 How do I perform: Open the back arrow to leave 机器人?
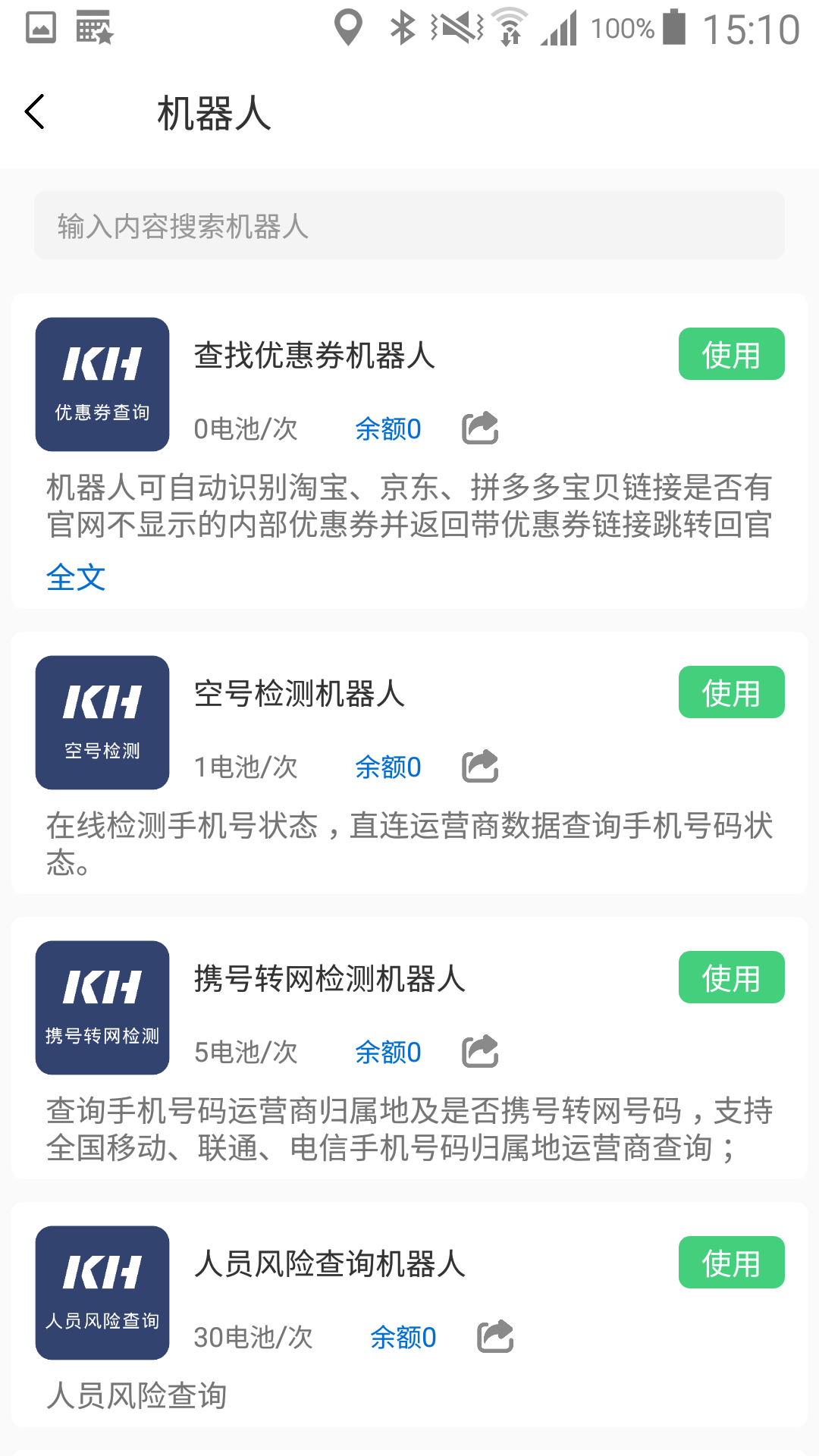click(33, 111)
